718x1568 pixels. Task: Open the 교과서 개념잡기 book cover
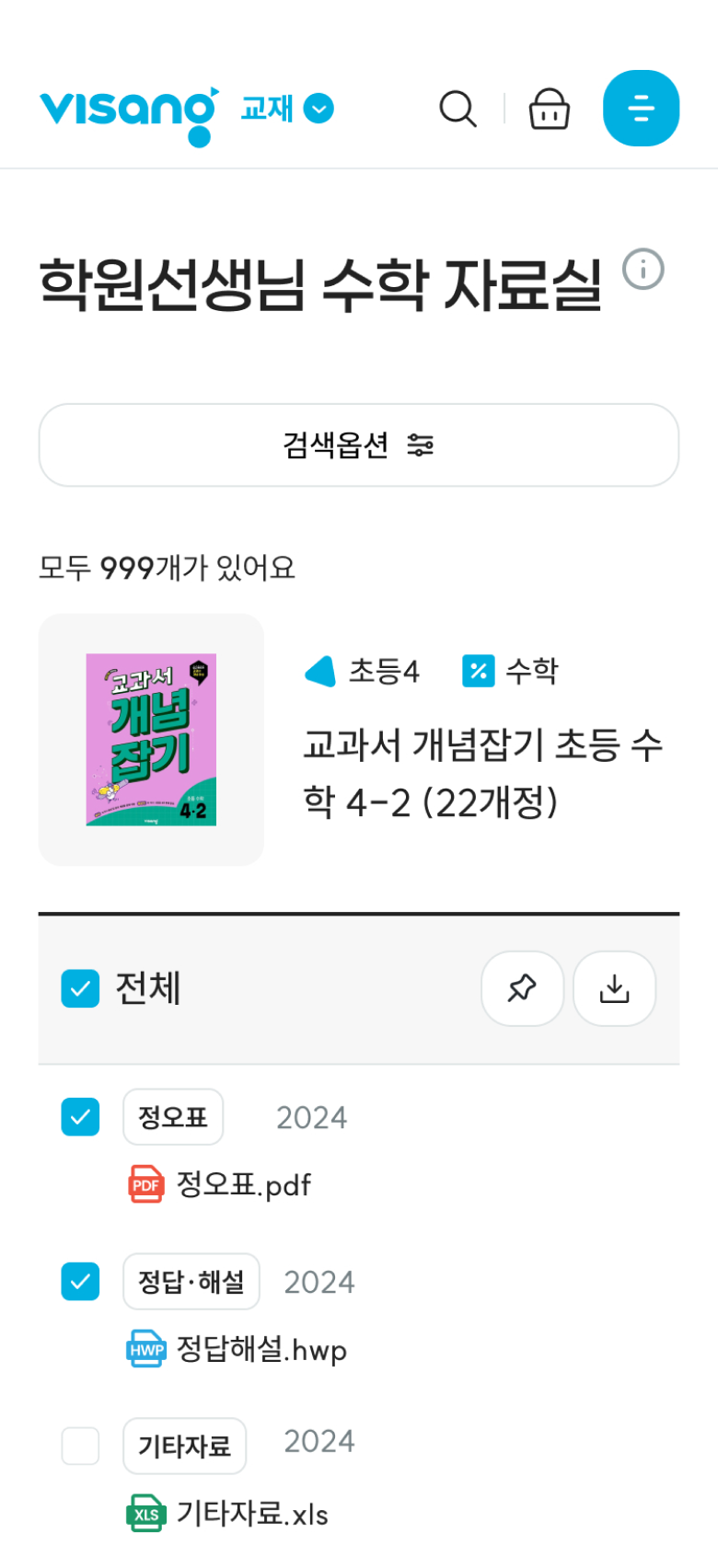click(151, 740)
